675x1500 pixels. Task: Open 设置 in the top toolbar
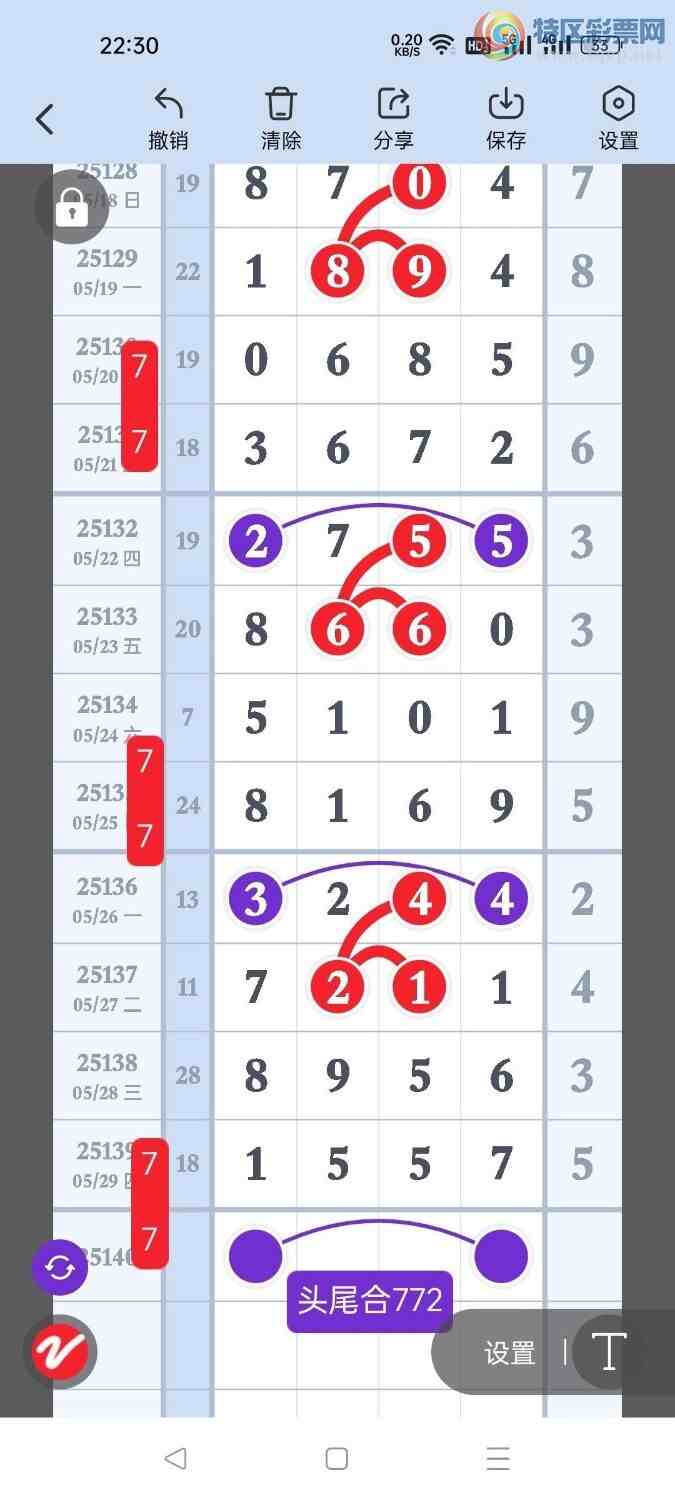coord(618,119)
